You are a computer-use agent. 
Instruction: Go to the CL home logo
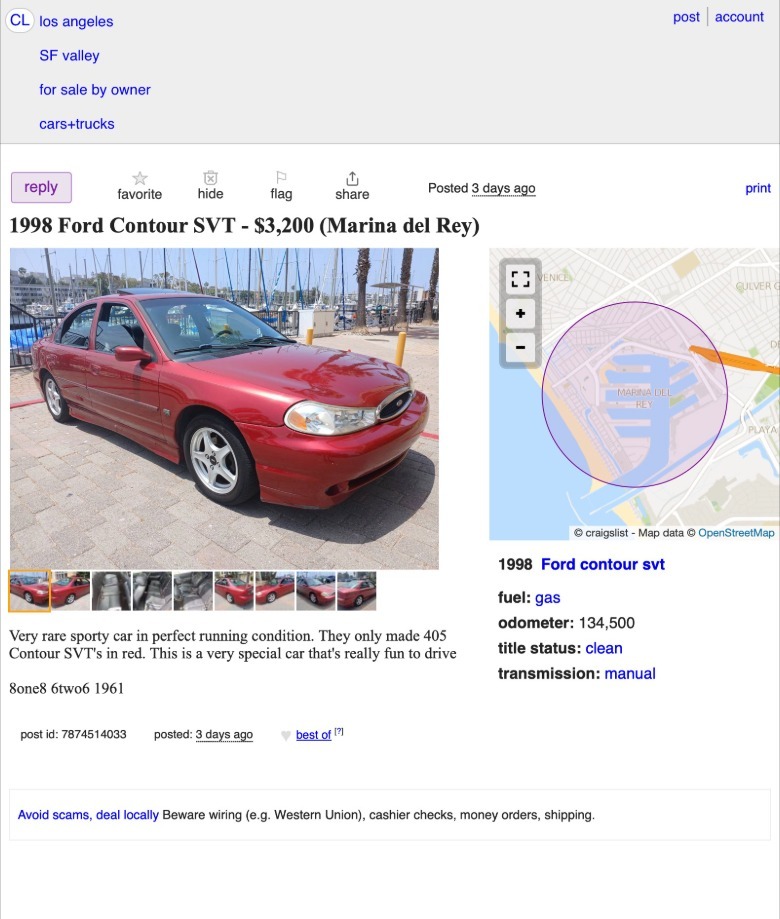(19, 21)
